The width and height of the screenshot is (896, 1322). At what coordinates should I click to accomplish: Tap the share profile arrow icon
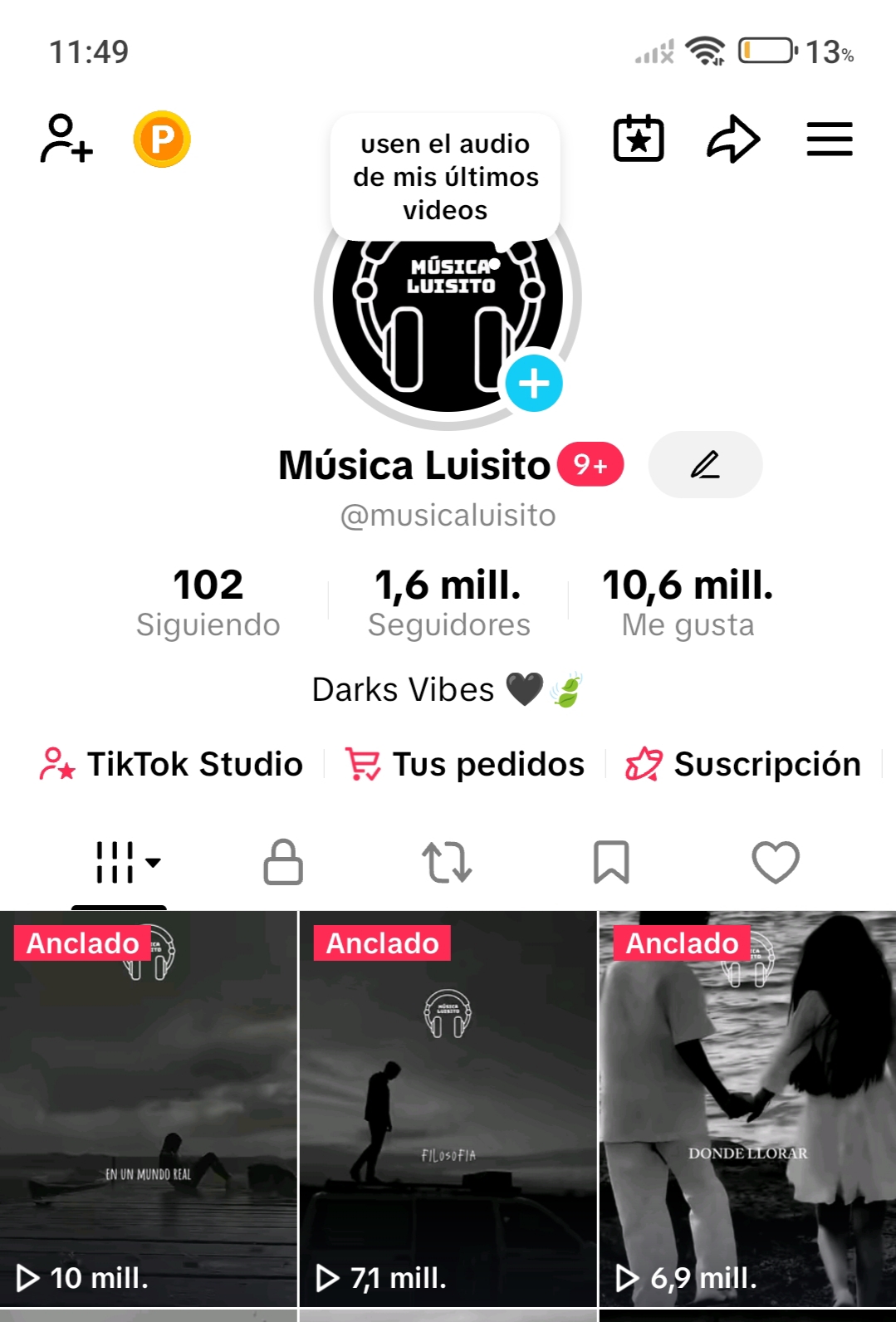[732, 139]
